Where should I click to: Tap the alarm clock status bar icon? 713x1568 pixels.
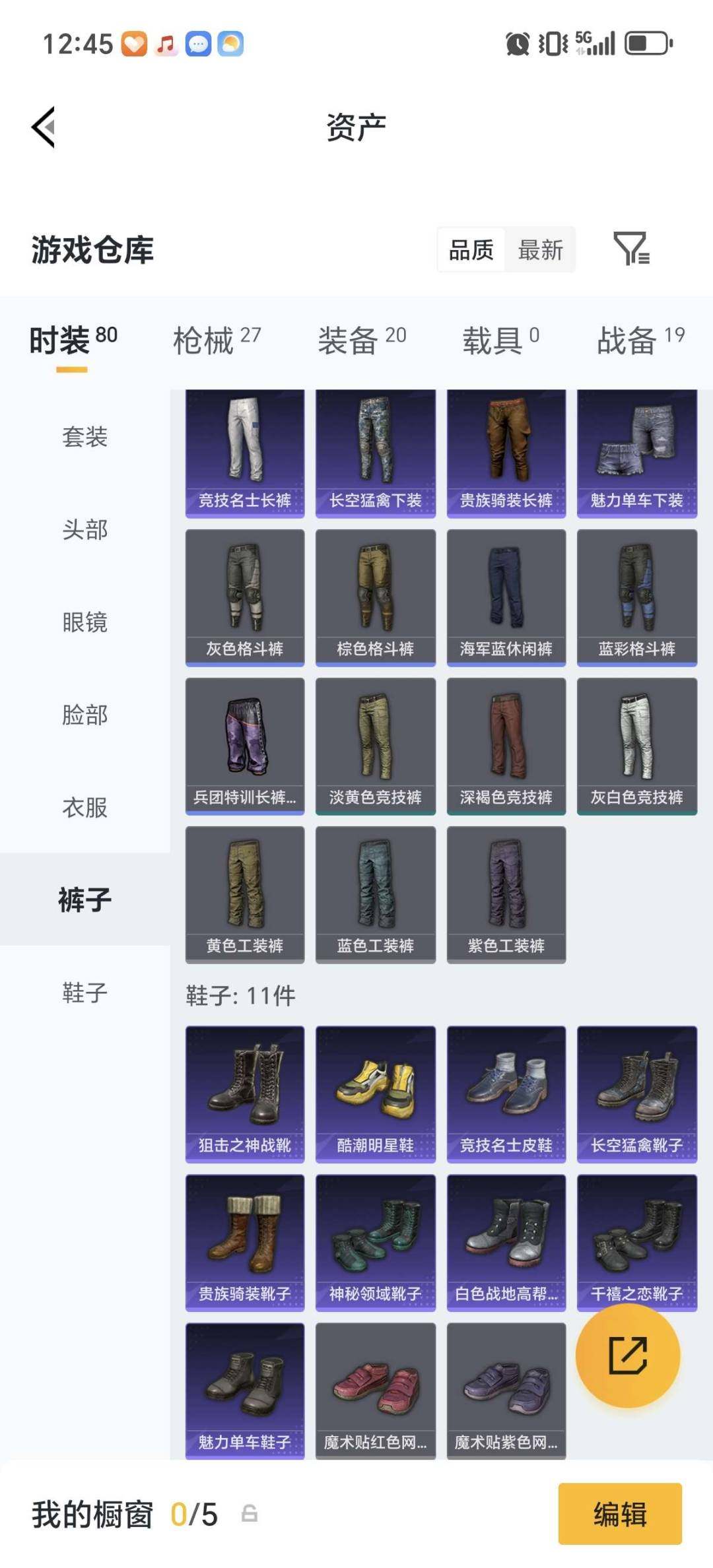pos(518,44)
